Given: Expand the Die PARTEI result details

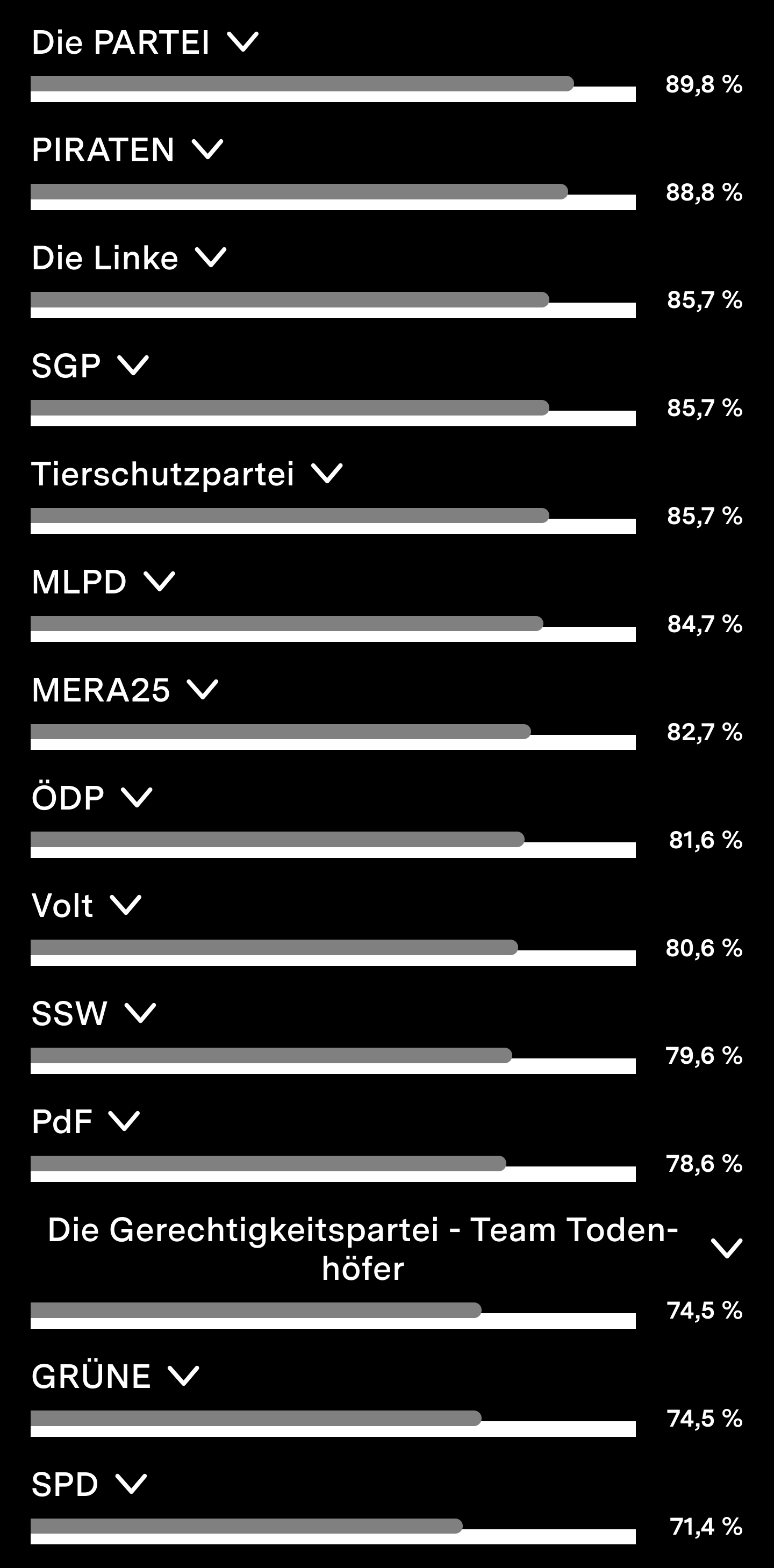Looking at the screenshot, I should [243, 42].
